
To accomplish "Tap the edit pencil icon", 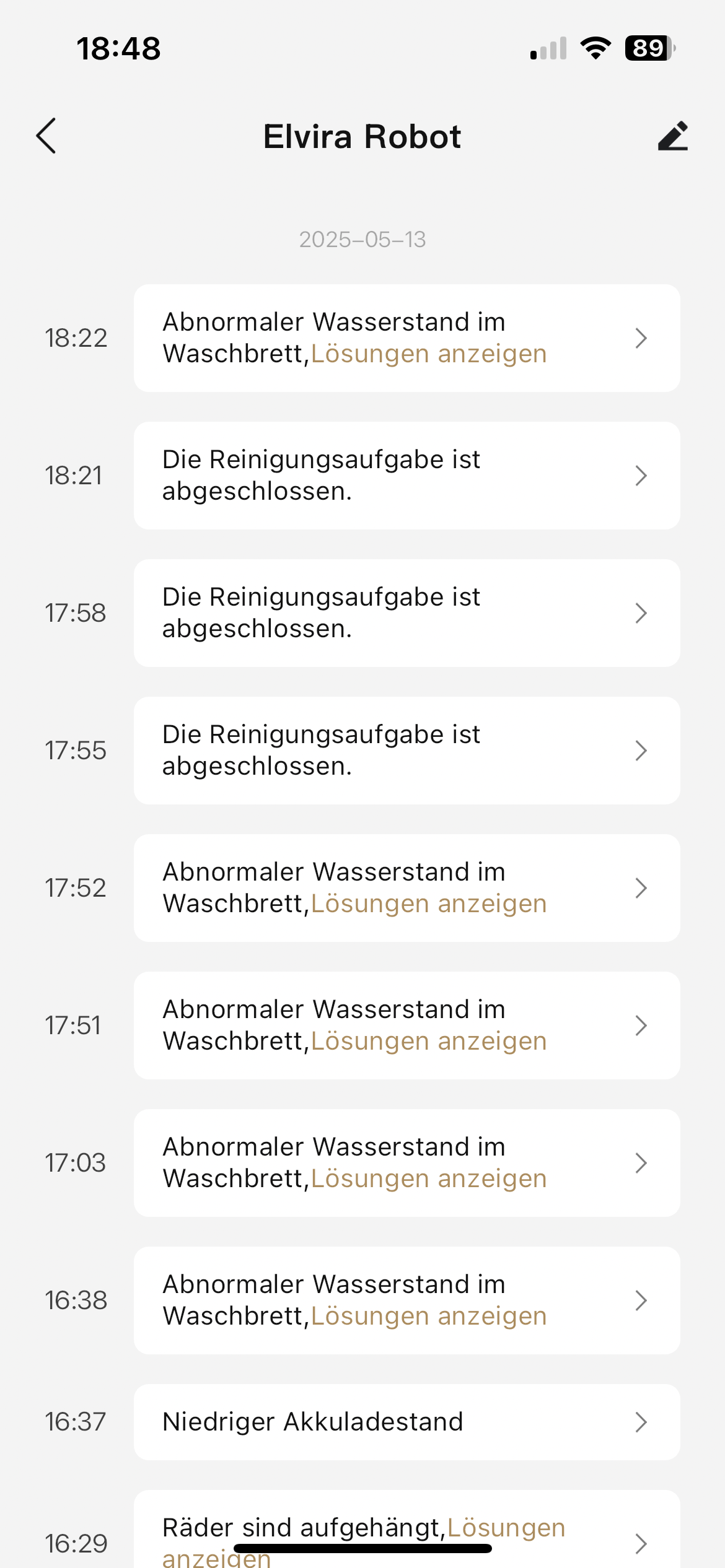I will click(x=673, y=136).
